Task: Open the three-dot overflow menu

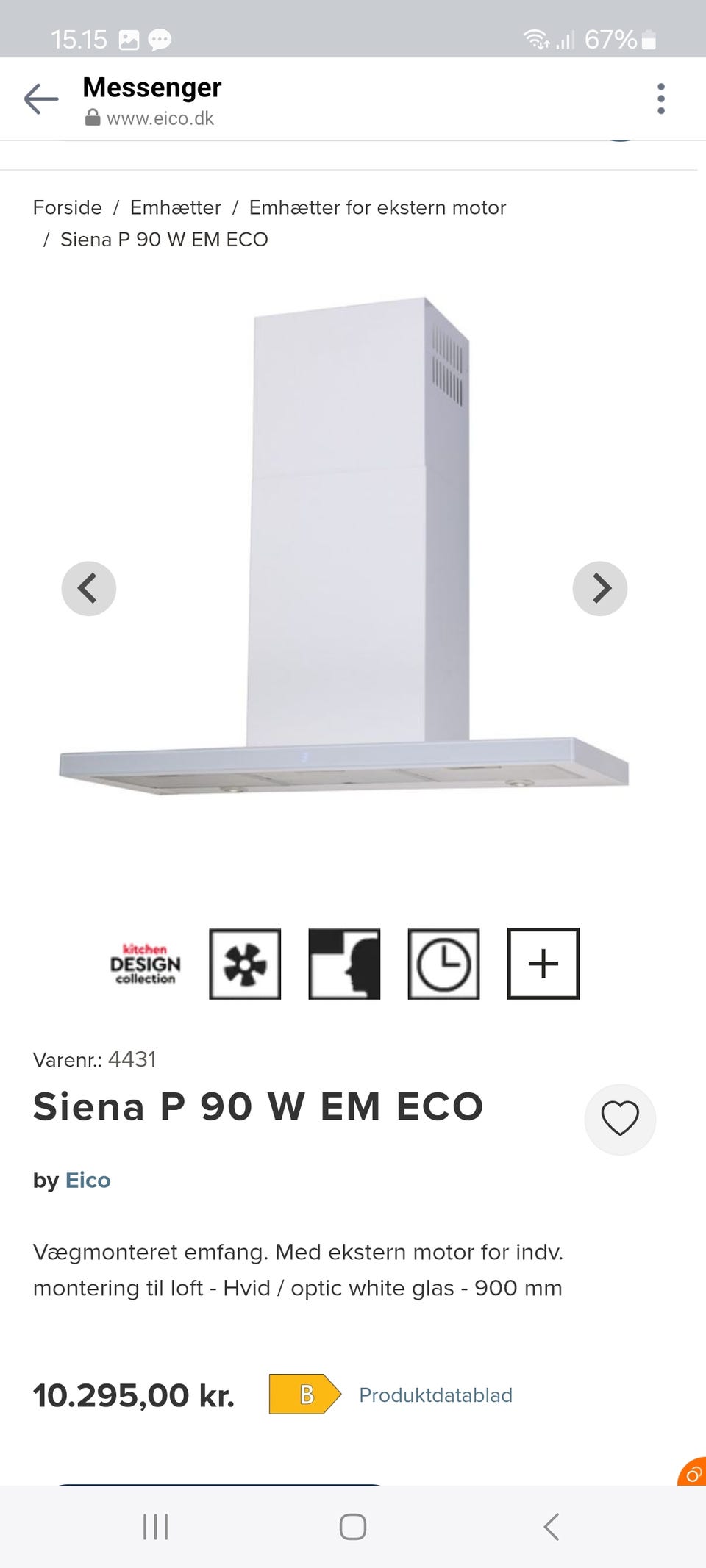Action: [x=660, y=99]
